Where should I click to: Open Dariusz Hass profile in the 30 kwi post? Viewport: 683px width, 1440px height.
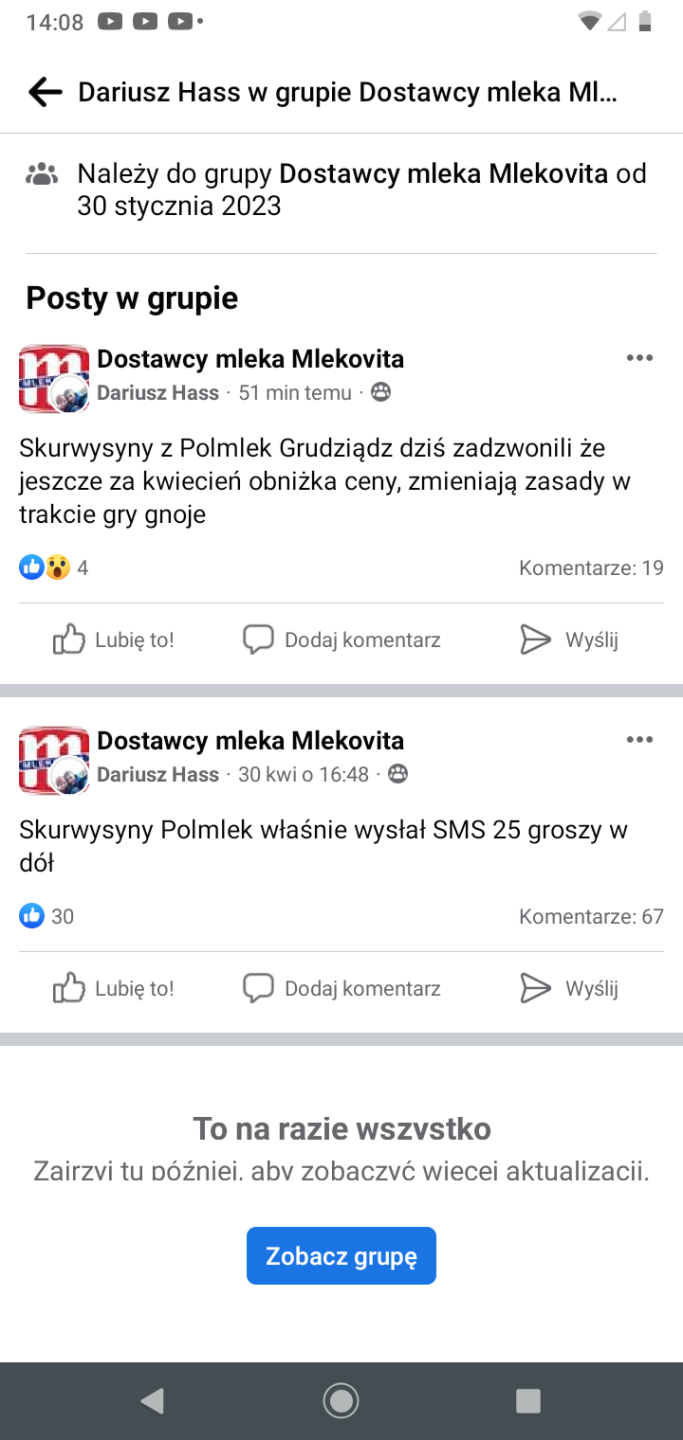coord(158,774)
